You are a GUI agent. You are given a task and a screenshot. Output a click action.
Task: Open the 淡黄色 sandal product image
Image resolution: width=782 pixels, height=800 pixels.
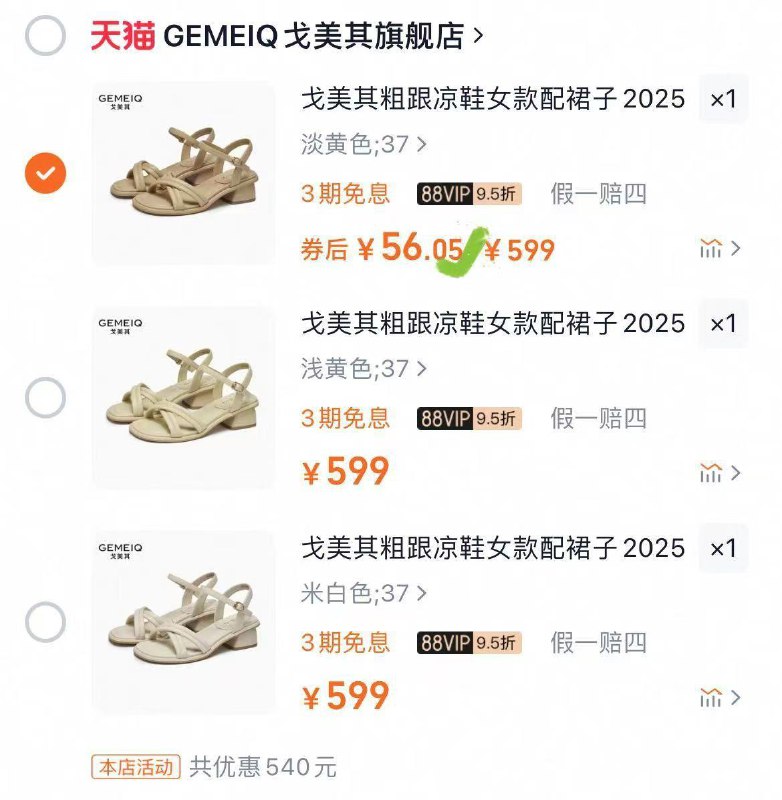[183, 172]
